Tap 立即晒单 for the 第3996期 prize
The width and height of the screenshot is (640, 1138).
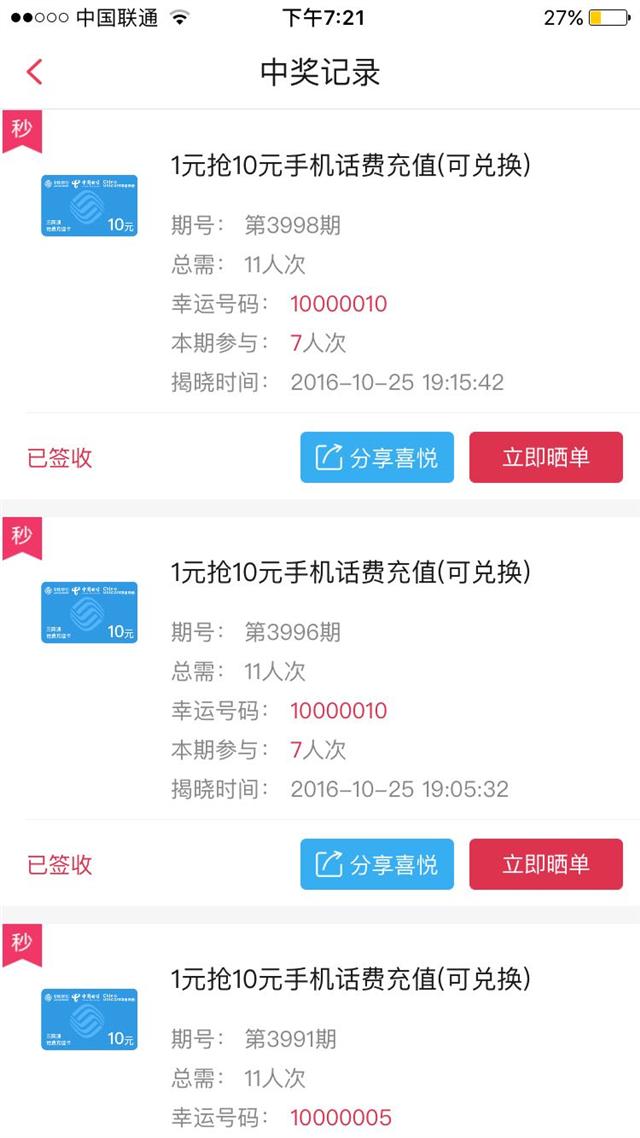pyautogui.click(x=546, y=864)
